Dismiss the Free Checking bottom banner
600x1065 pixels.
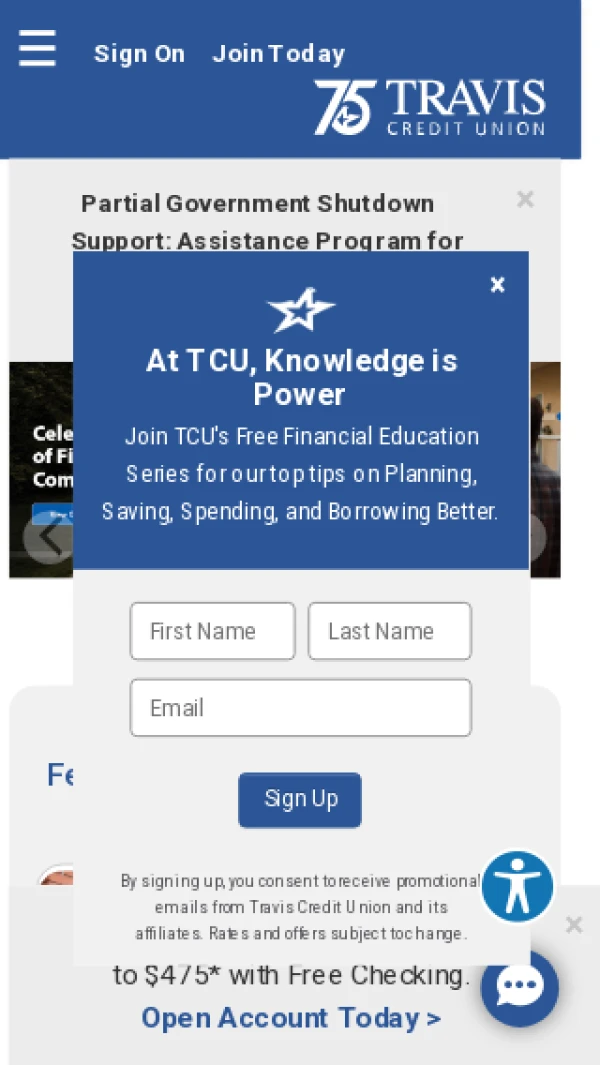574,925
